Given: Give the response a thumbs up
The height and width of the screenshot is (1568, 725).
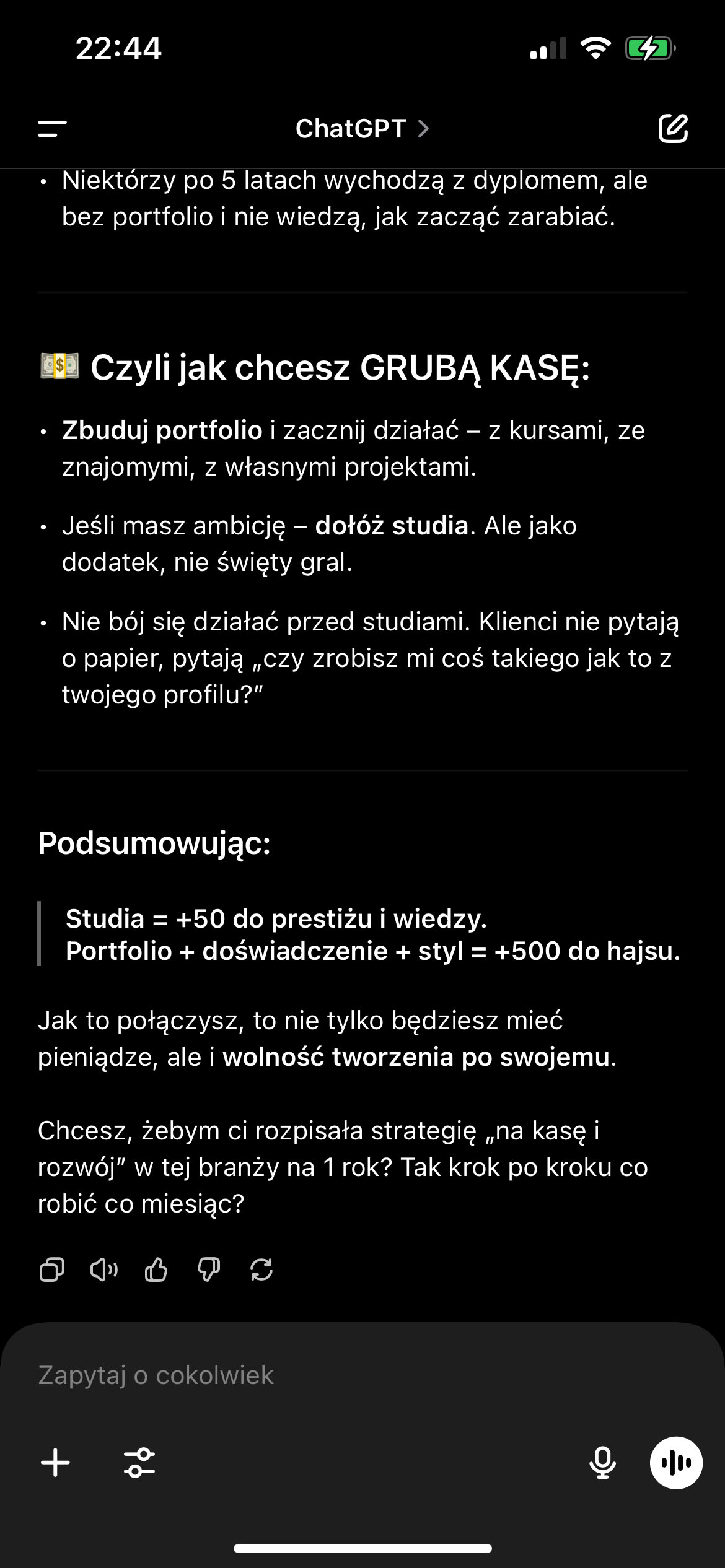Looking at the screenshot, I should click(x=156, y=1270).
